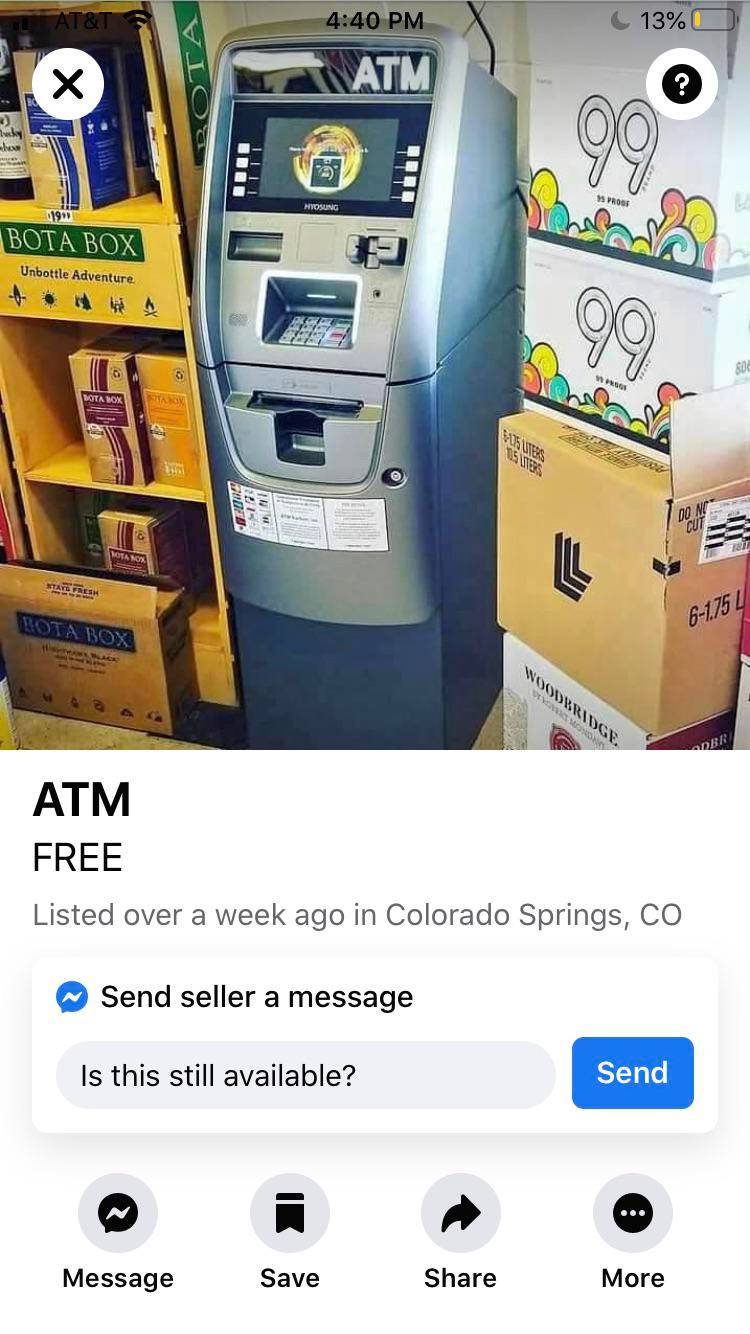
Task: Tap the Save label text
Action: 289,1277
